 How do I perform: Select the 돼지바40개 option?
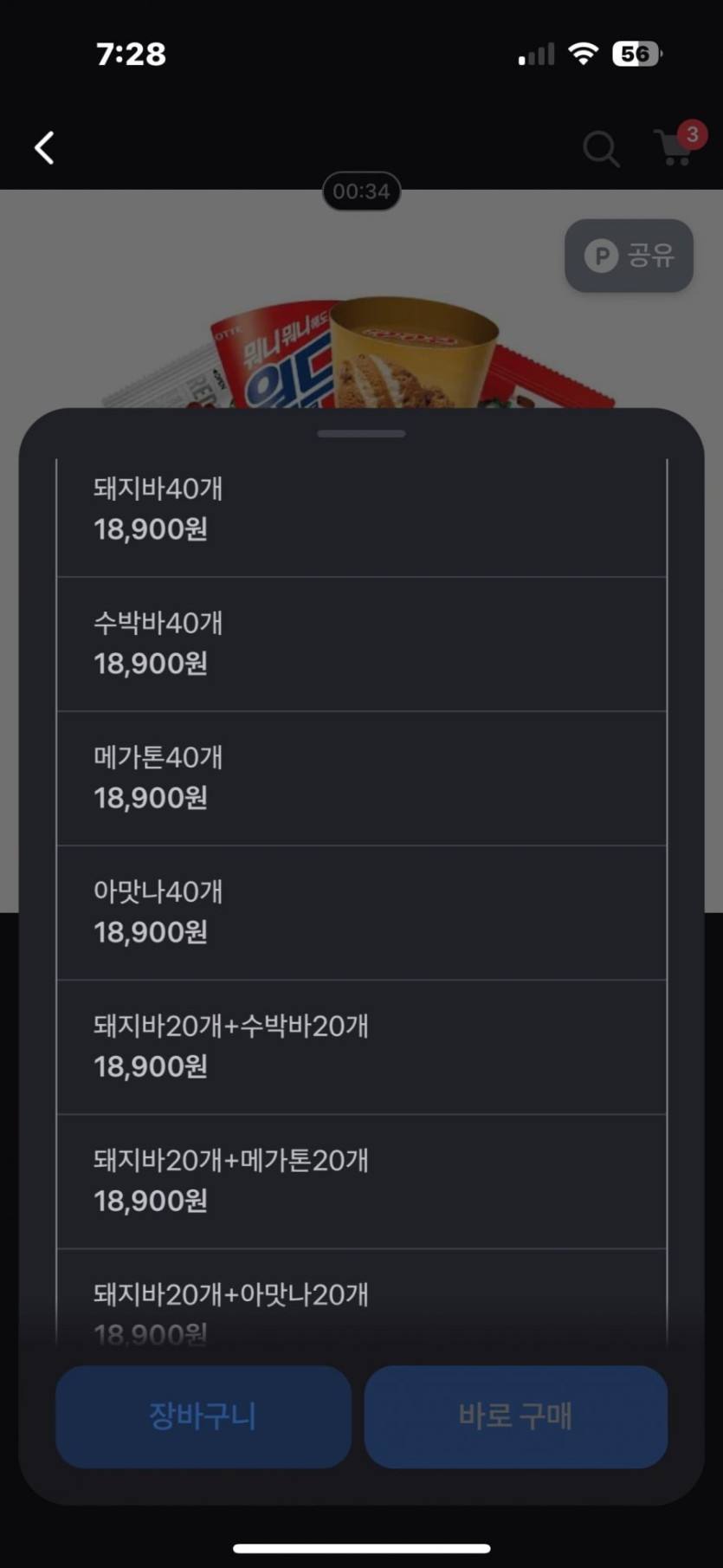tap(361, 509)
